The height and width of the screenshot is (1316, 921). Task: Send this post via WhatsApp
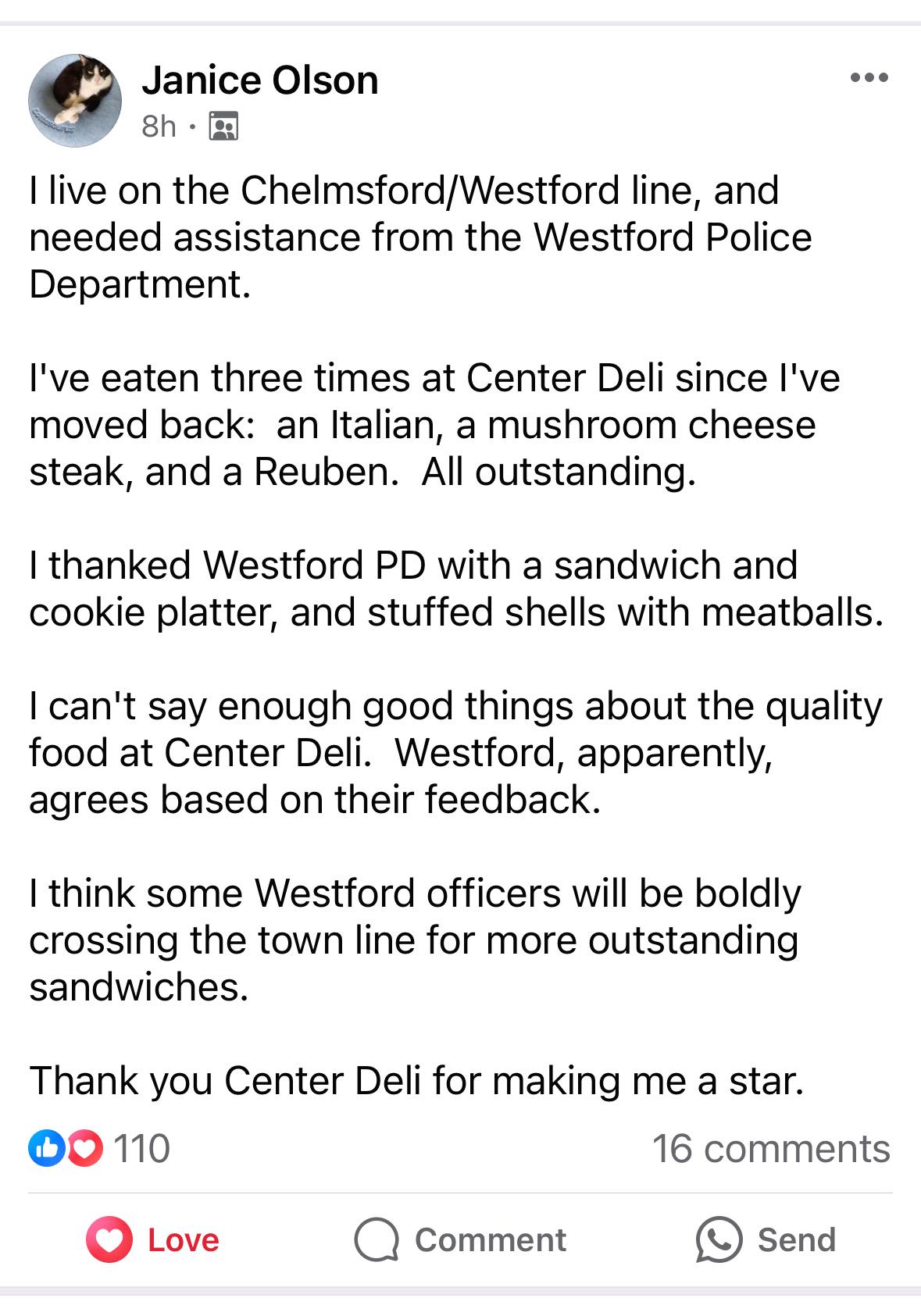point(766,1239)
